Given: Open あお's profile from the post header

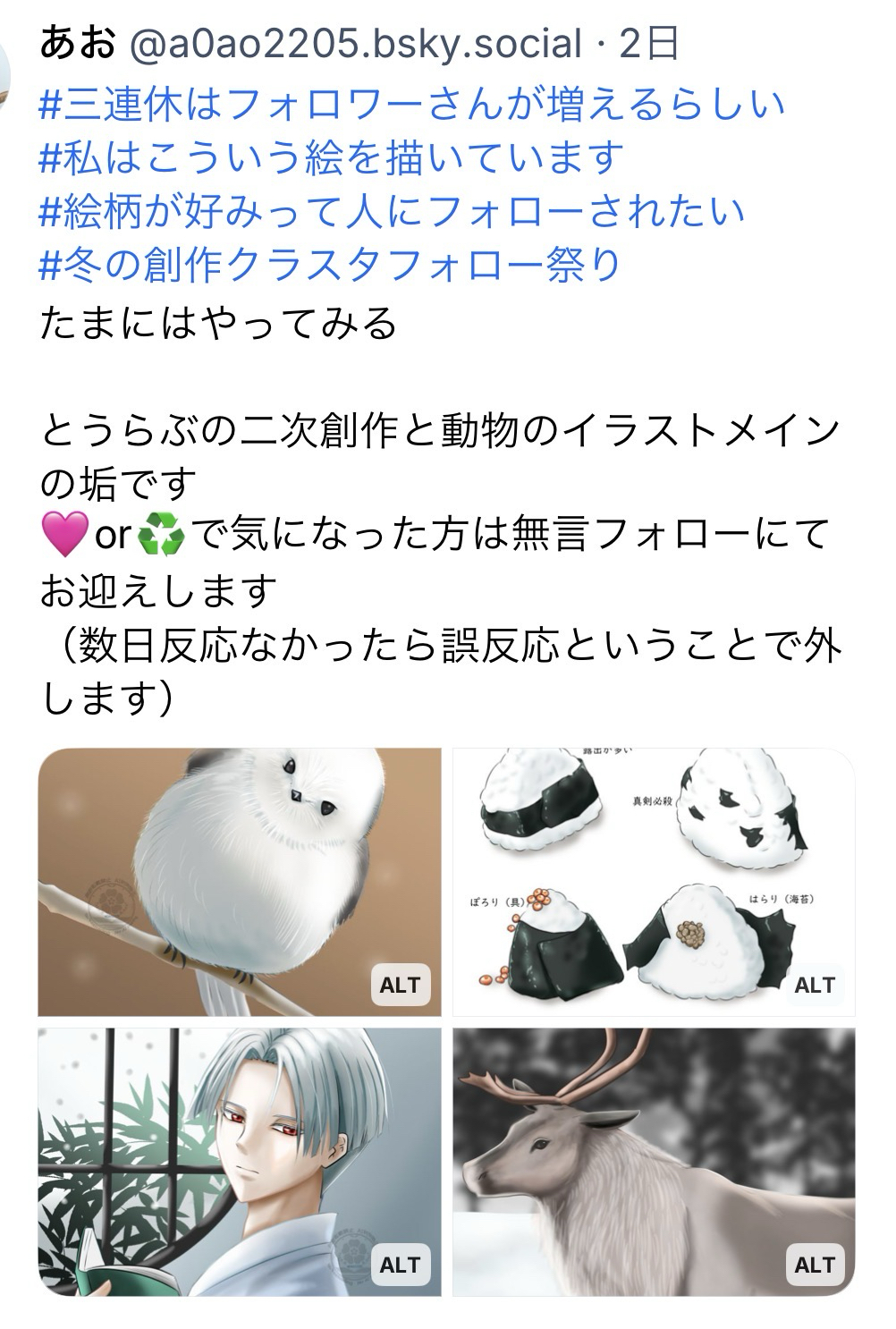Looking at the screenshot, I should [77, 43].
